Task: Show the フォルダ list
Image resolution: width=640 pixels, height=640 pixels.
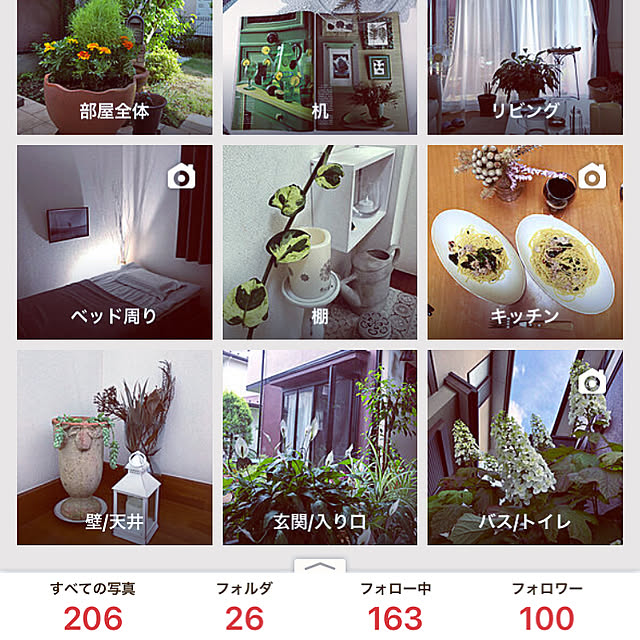Action: (244, 606)
